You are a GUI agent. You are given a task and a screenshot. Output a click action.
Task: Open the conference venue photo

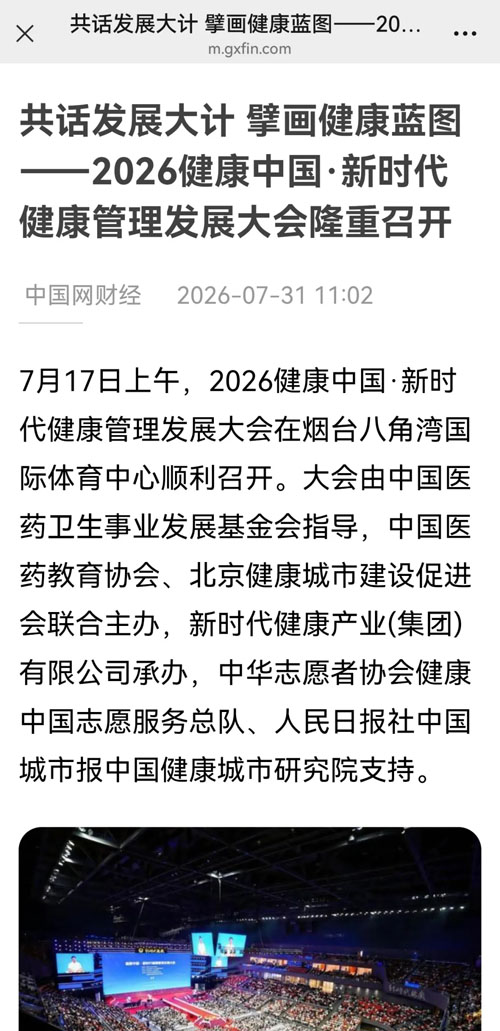tap(250, 928)
